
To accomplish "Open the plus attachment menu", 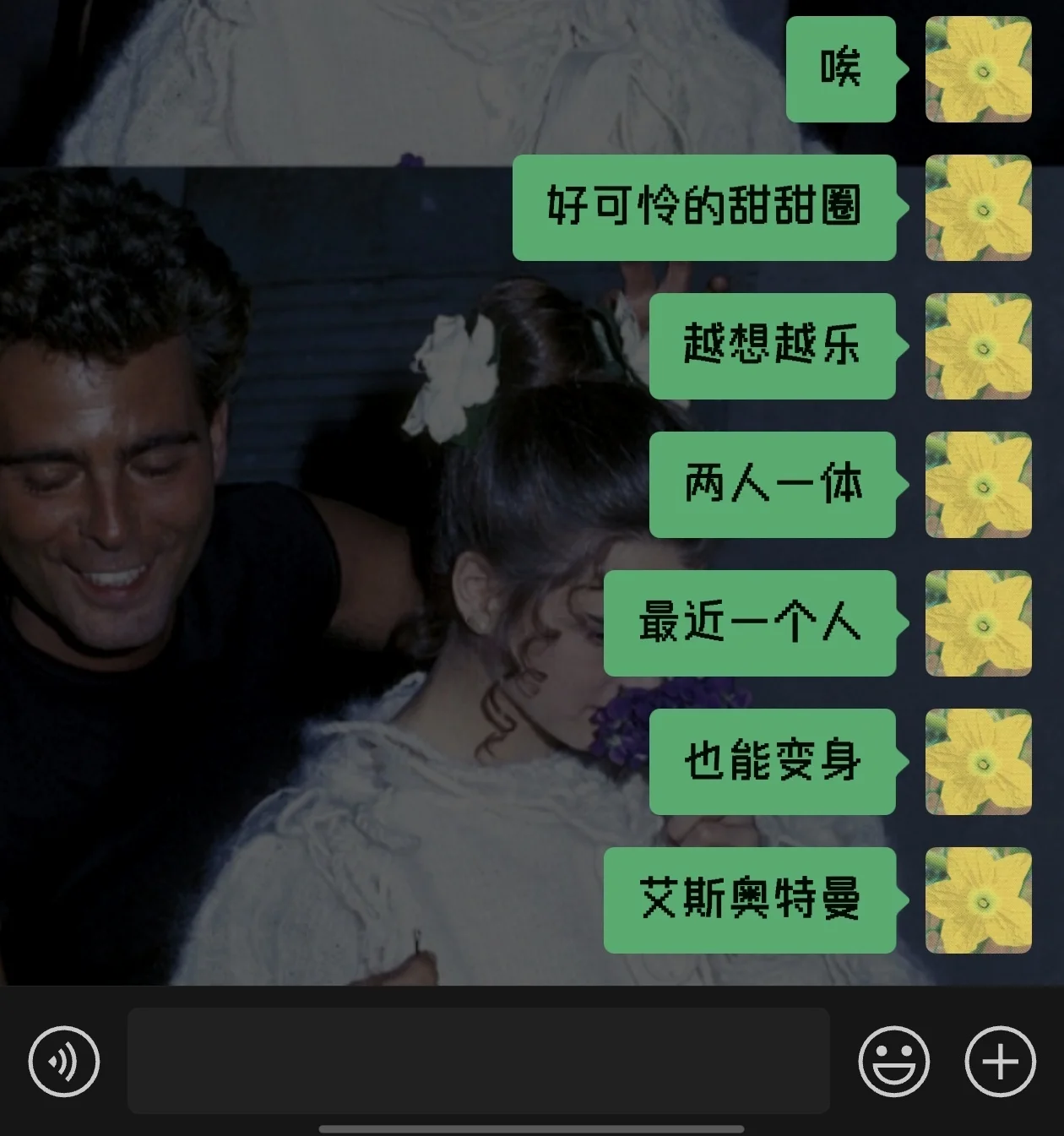I will pyautogui.click(x=1000, y=1062).
